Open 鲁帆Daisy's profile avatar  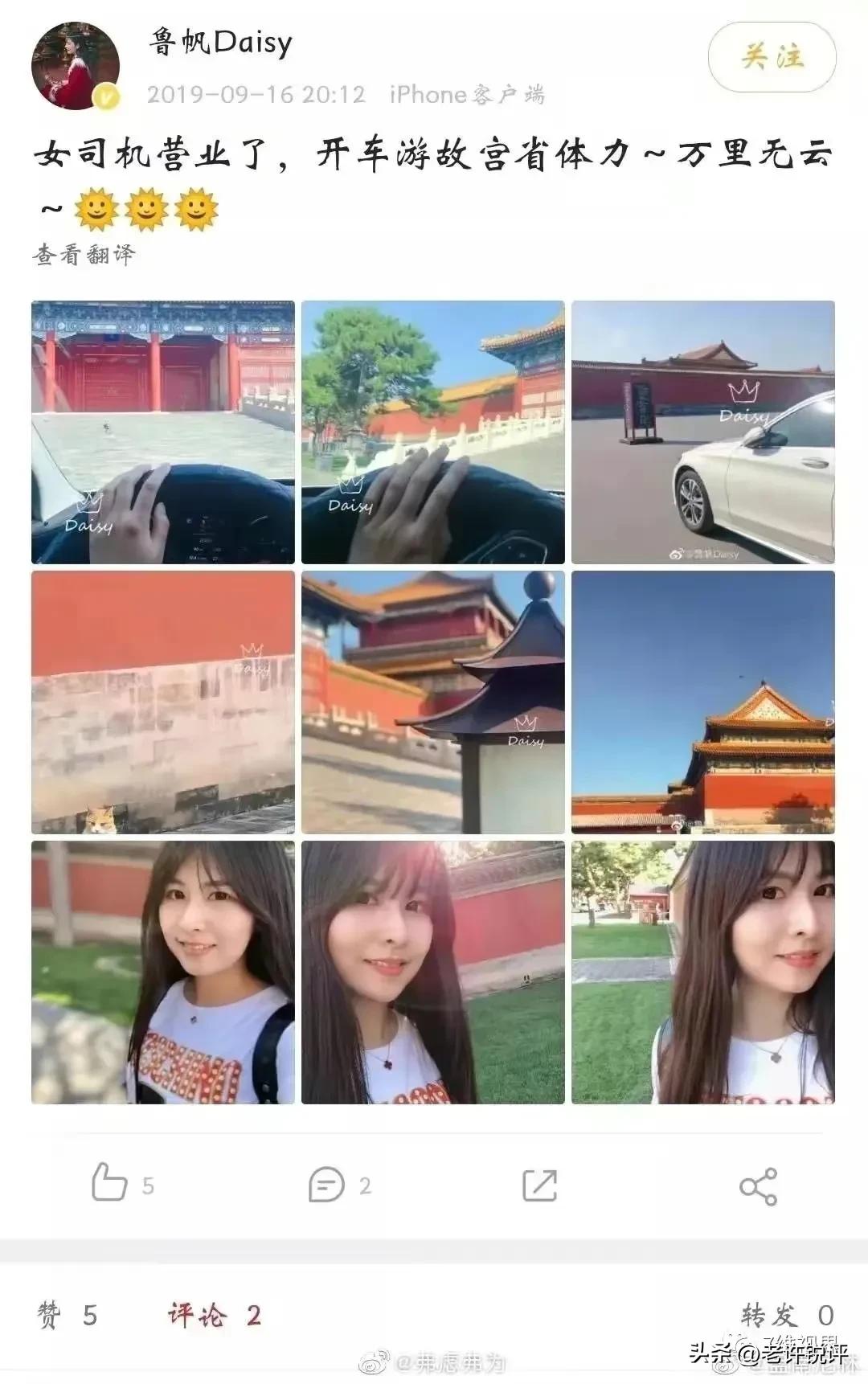(75, 66)
